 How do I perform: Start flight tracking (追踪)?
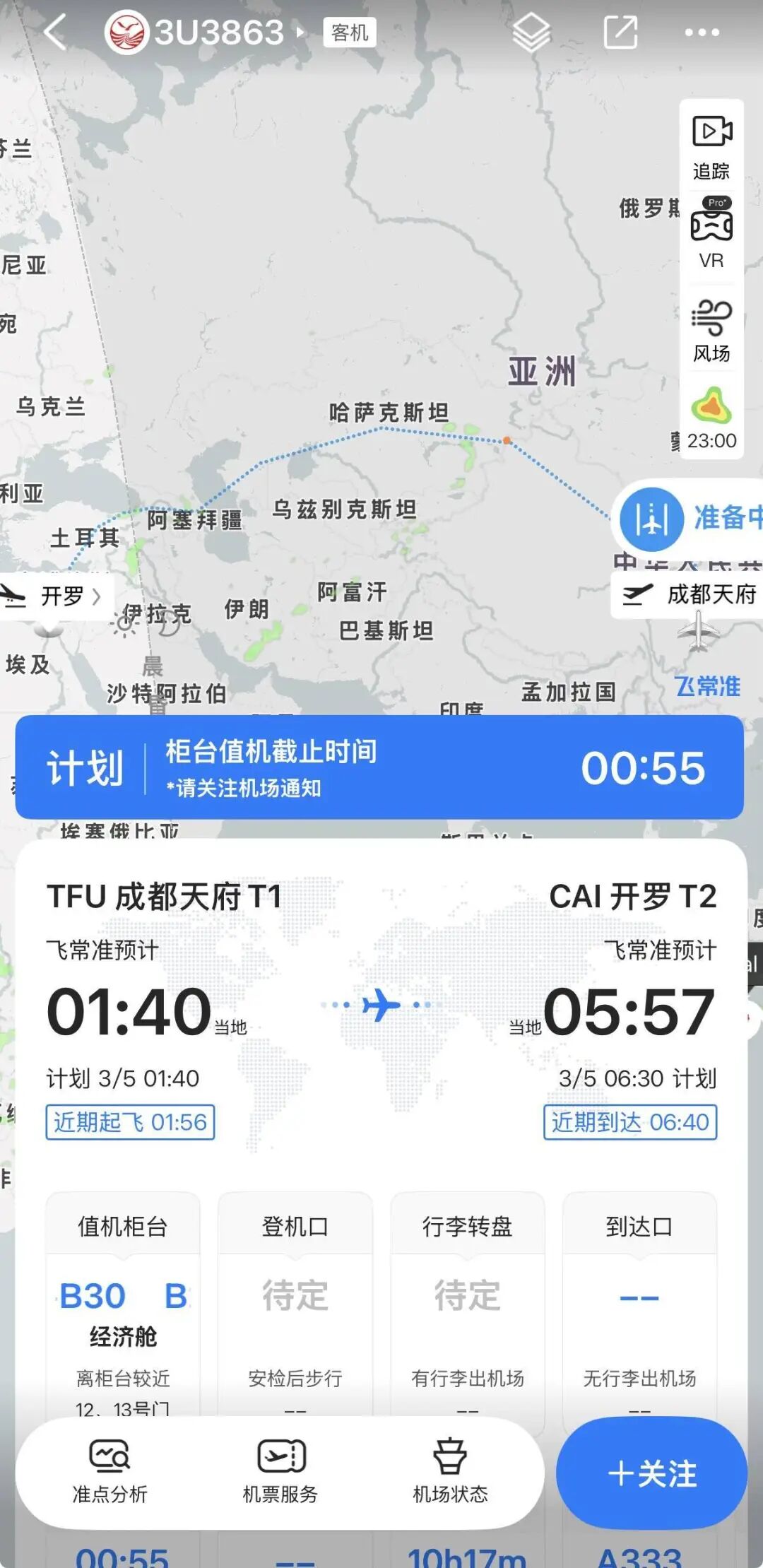point(711,147)
